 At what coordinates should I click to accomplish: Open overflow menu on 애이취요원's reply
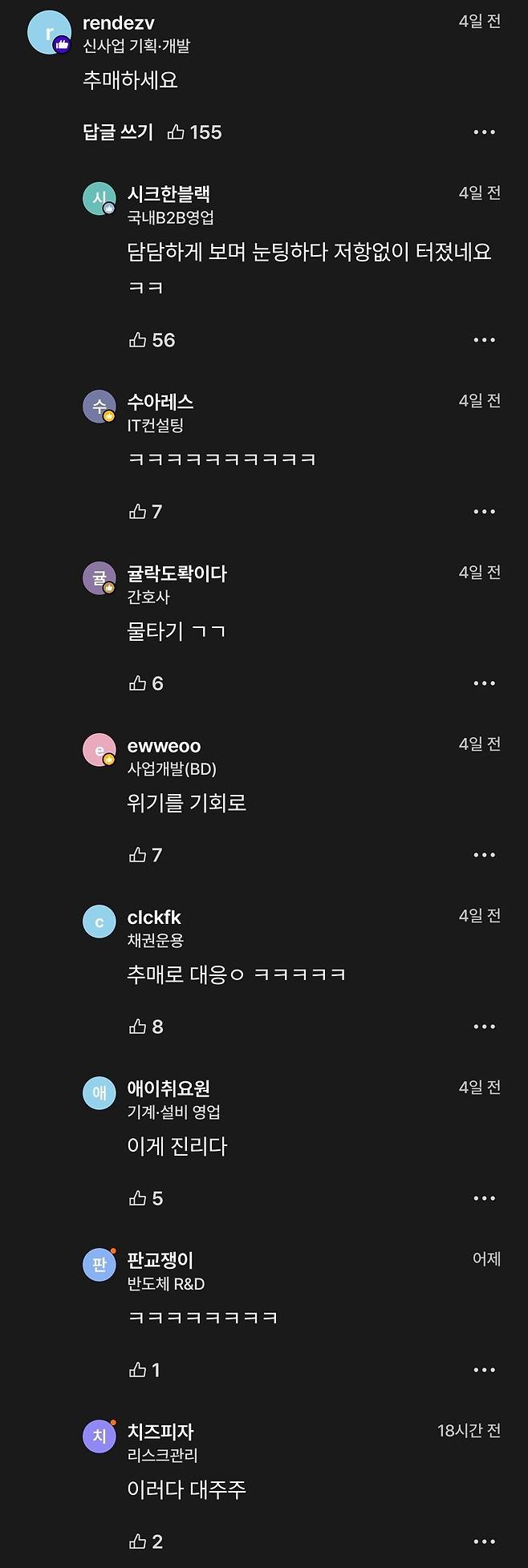pyautogui.click(x=484, y=1198)
